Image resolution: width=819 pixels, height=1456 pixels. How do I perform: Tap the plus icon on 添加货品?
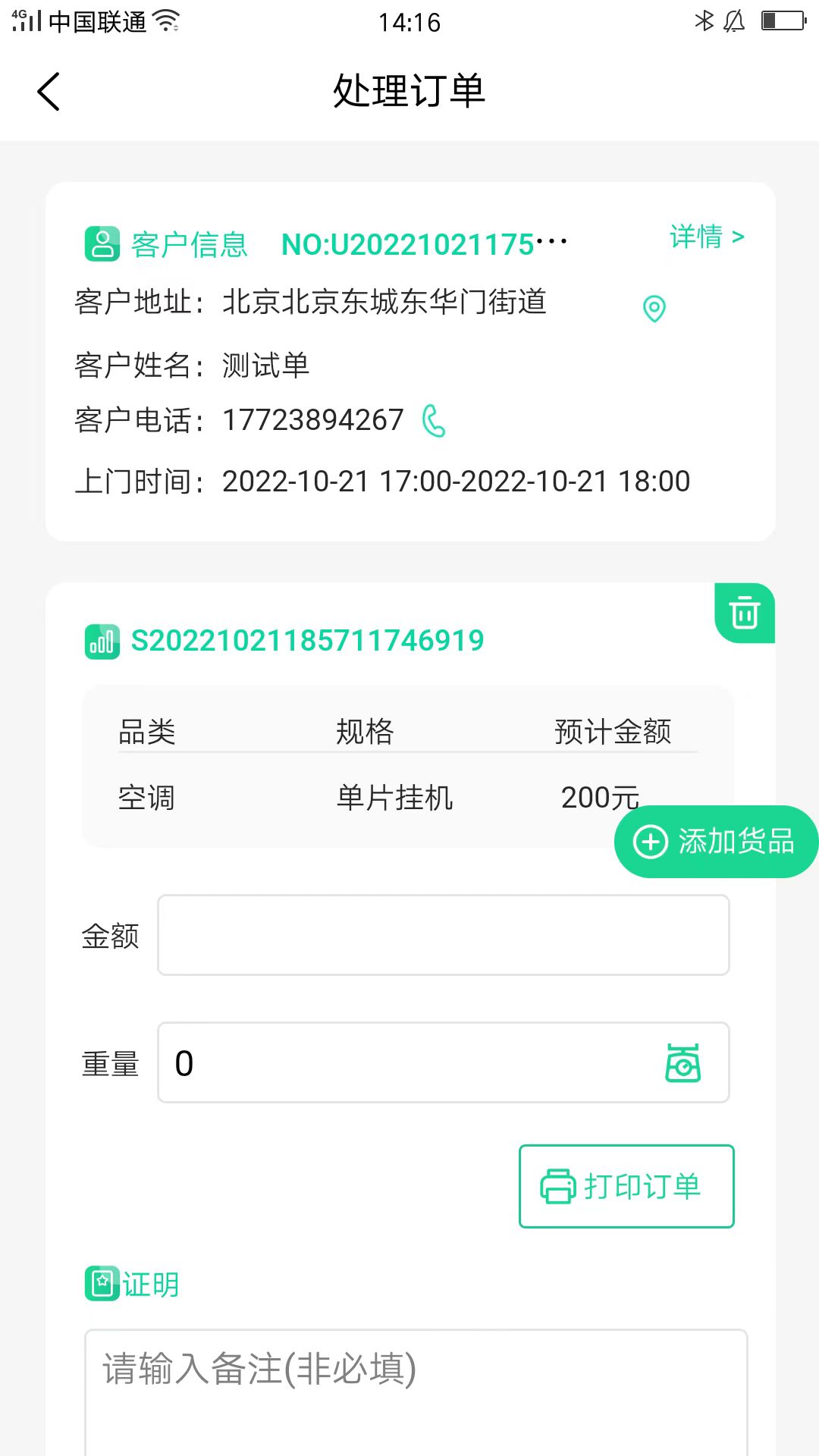[x=650, y=842]
